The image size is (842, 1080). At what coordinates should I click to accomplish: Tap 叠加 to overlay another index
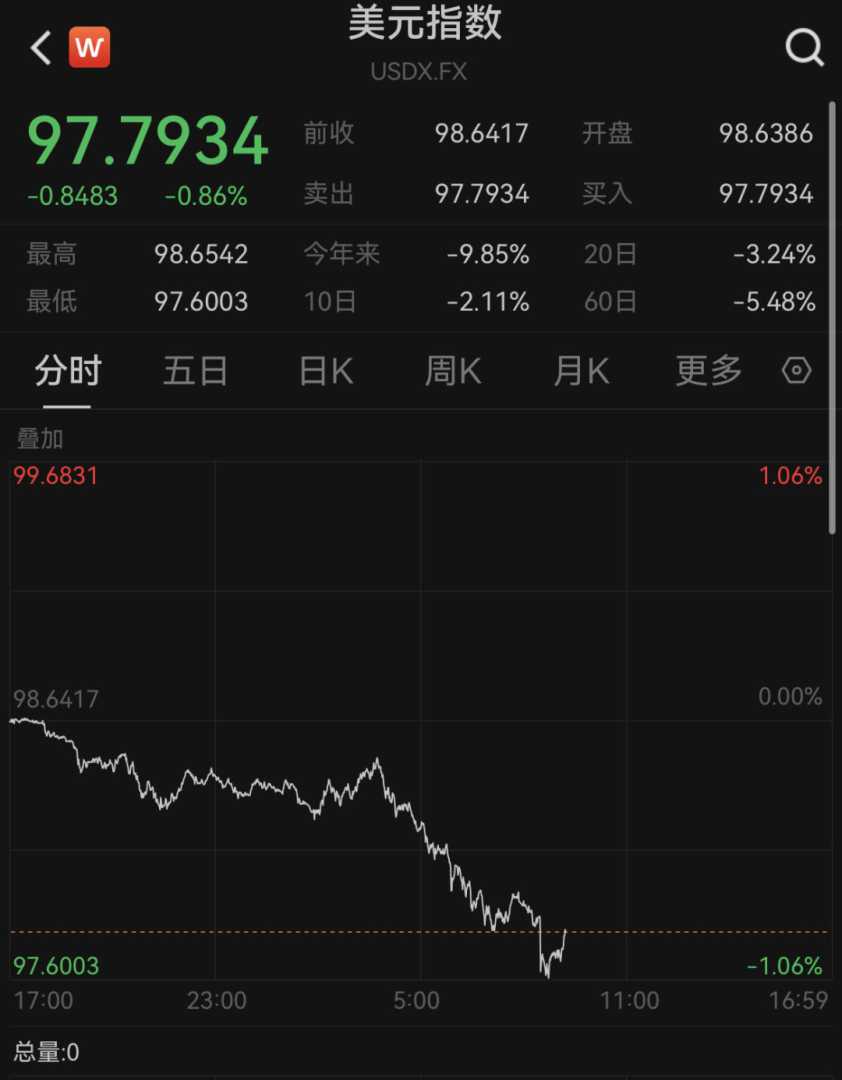[40, 438]
